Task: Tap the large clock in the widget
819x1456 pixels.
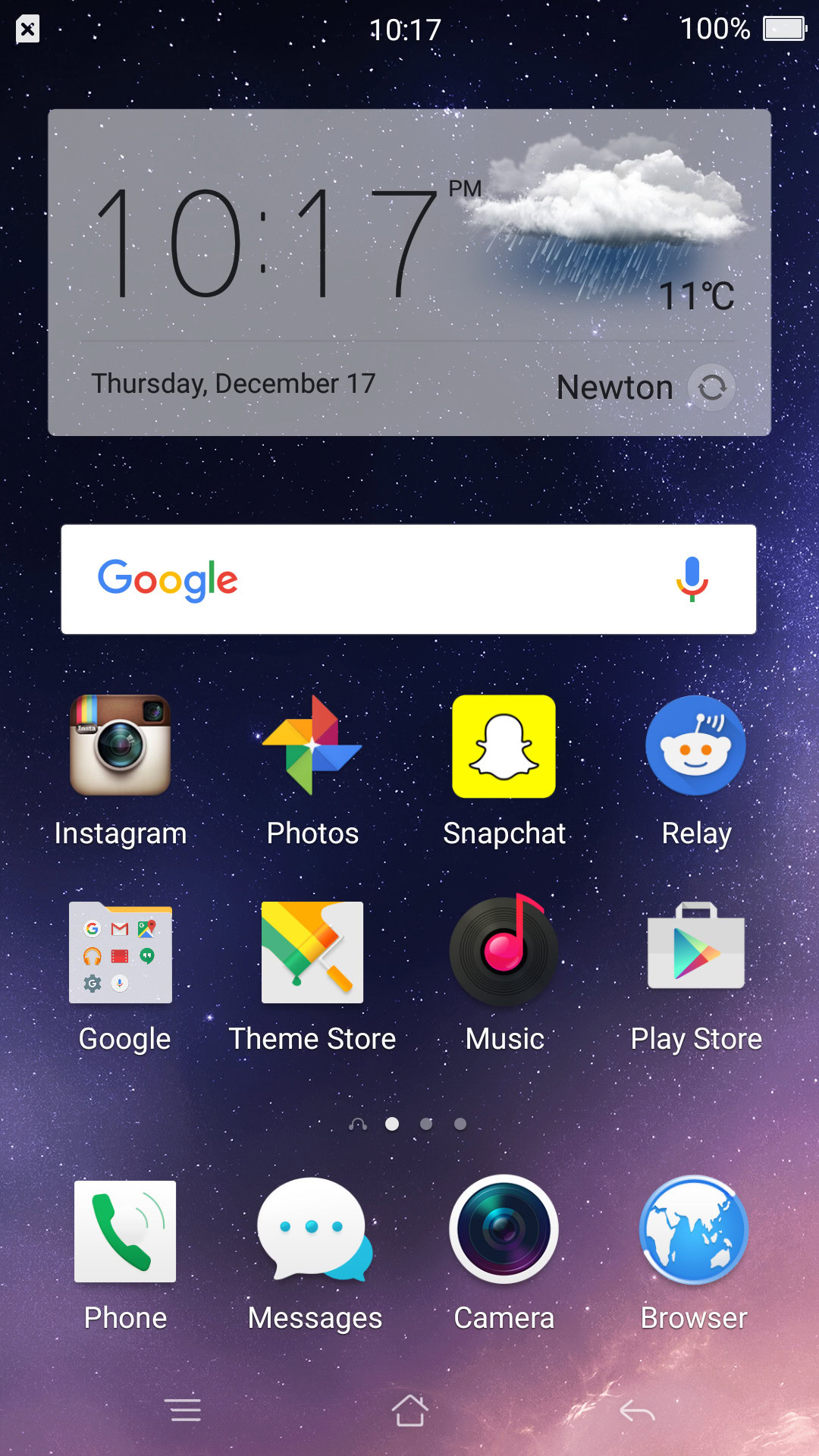Action: (265, 243)
